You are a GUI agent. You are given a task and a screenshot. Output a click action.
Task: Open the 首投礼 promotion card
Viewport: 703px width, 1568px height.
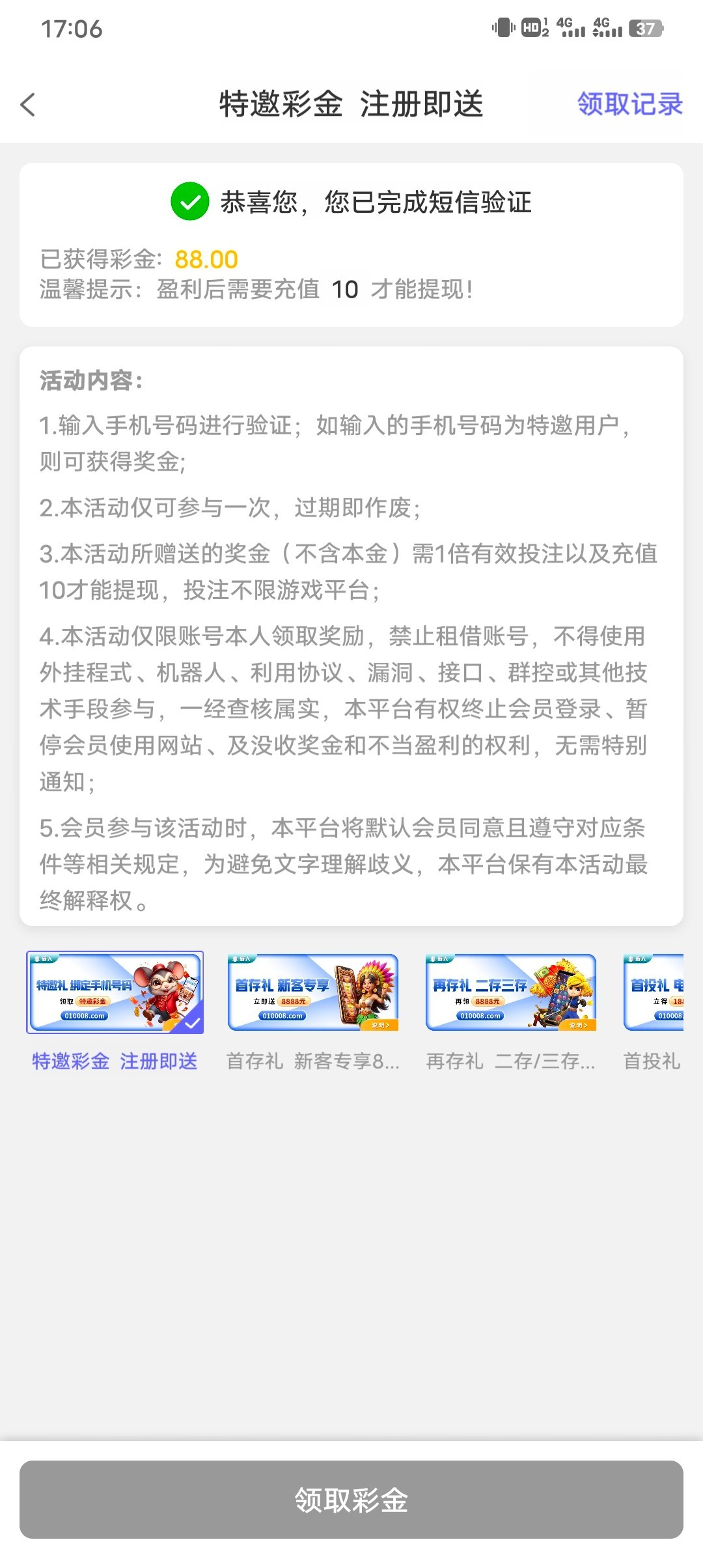(x=654, y=992)
